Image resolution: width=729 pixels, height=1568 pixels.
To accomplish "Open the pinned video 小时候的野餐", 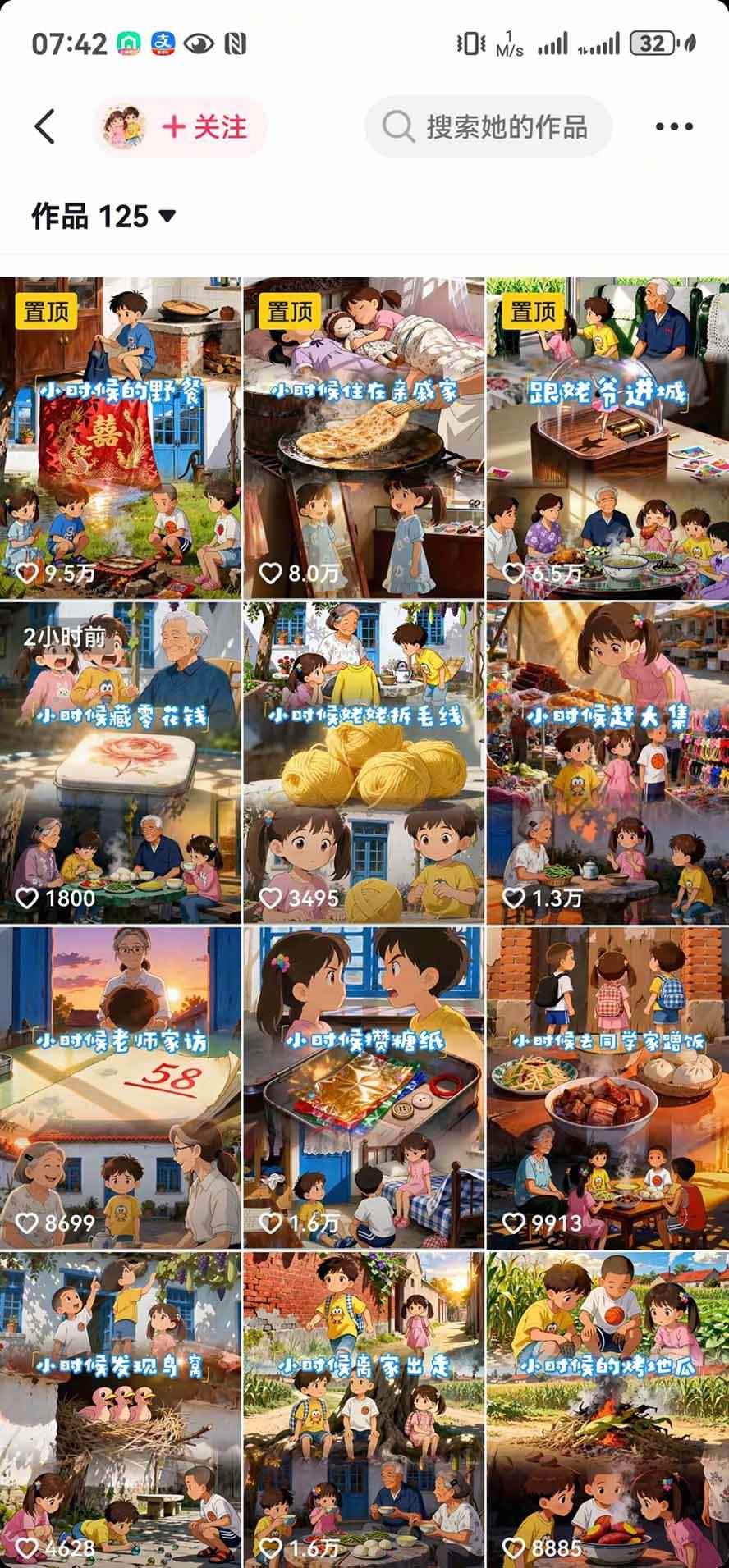I will pos(121,438).
